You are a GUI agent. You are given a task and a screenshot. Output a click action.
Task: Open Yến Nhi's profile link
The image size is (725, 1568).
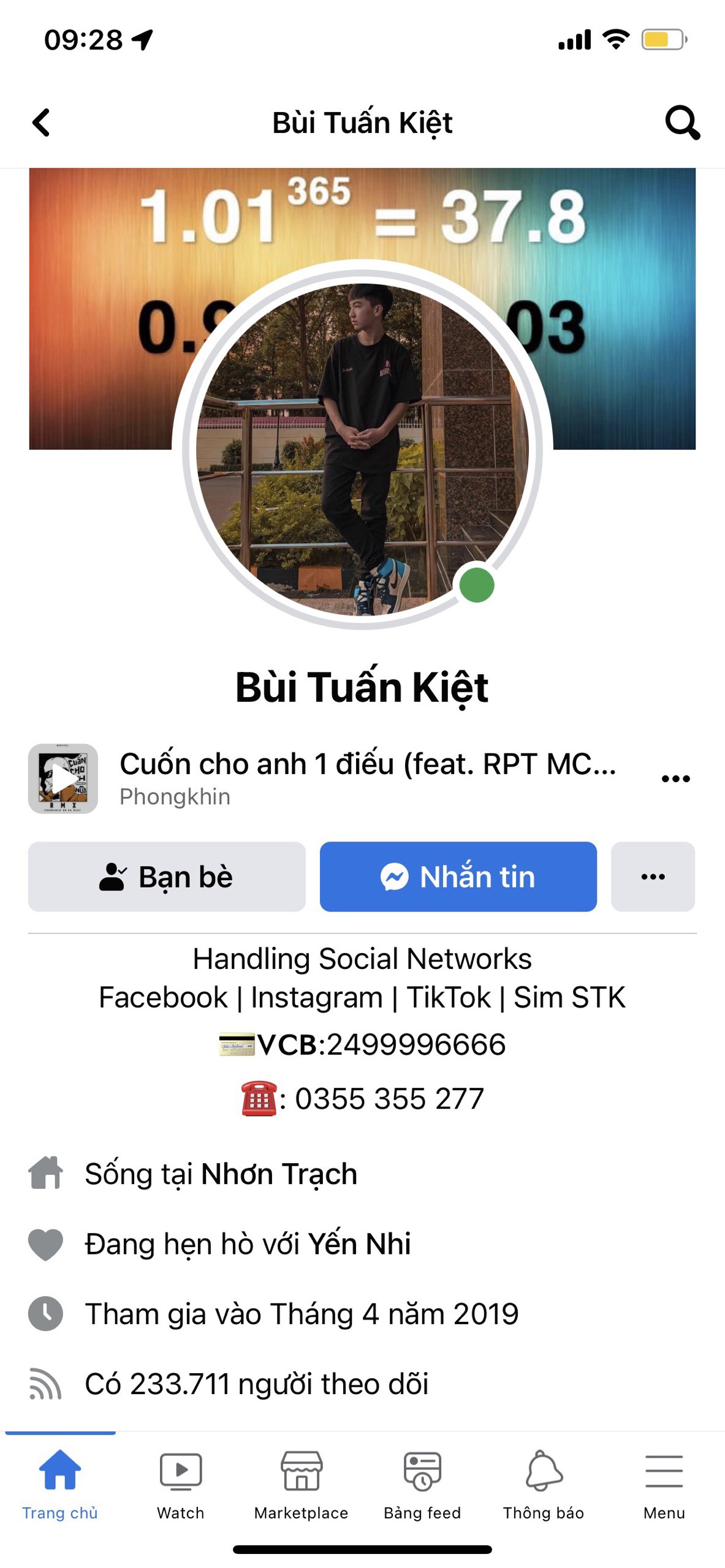[359, 1244]
